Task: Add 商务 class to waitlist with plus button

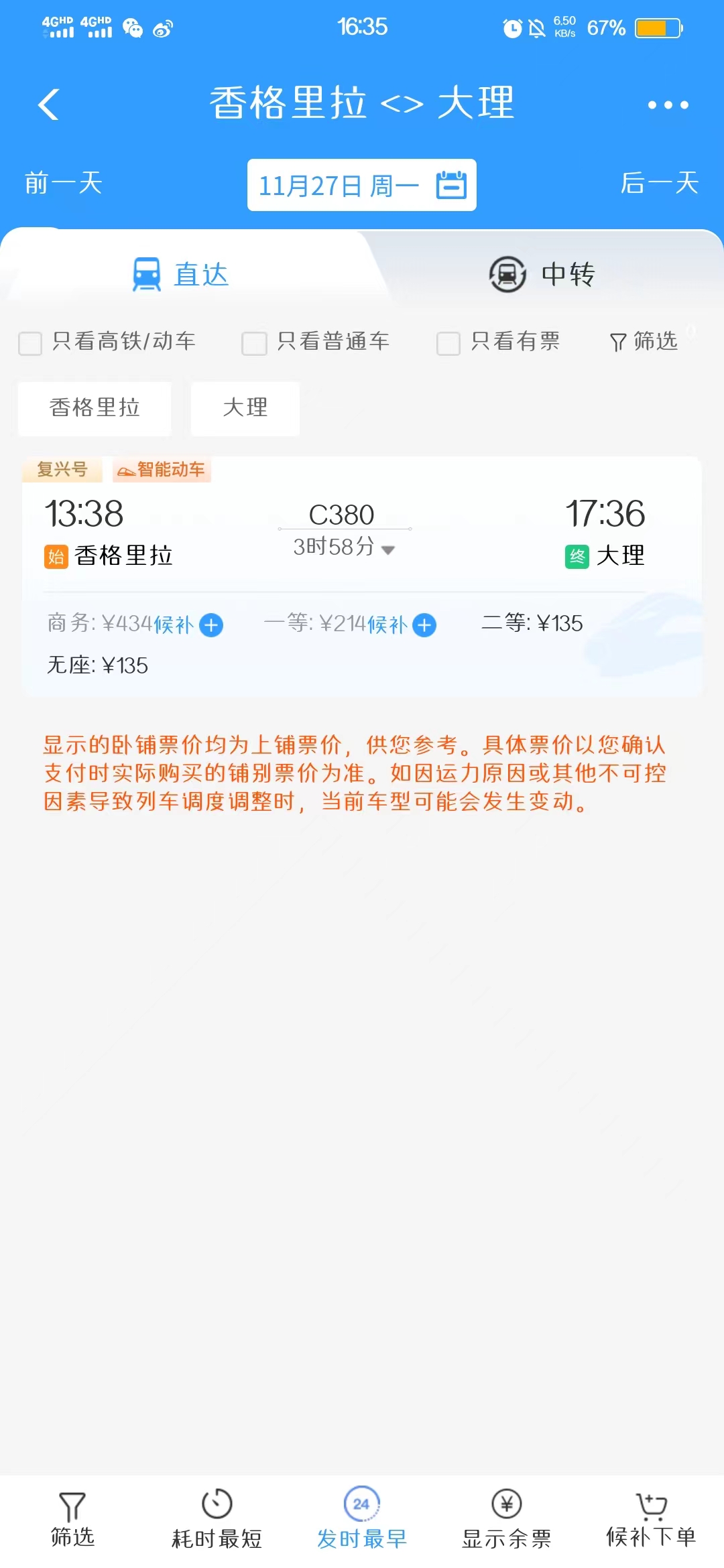Action: (211, 625)
